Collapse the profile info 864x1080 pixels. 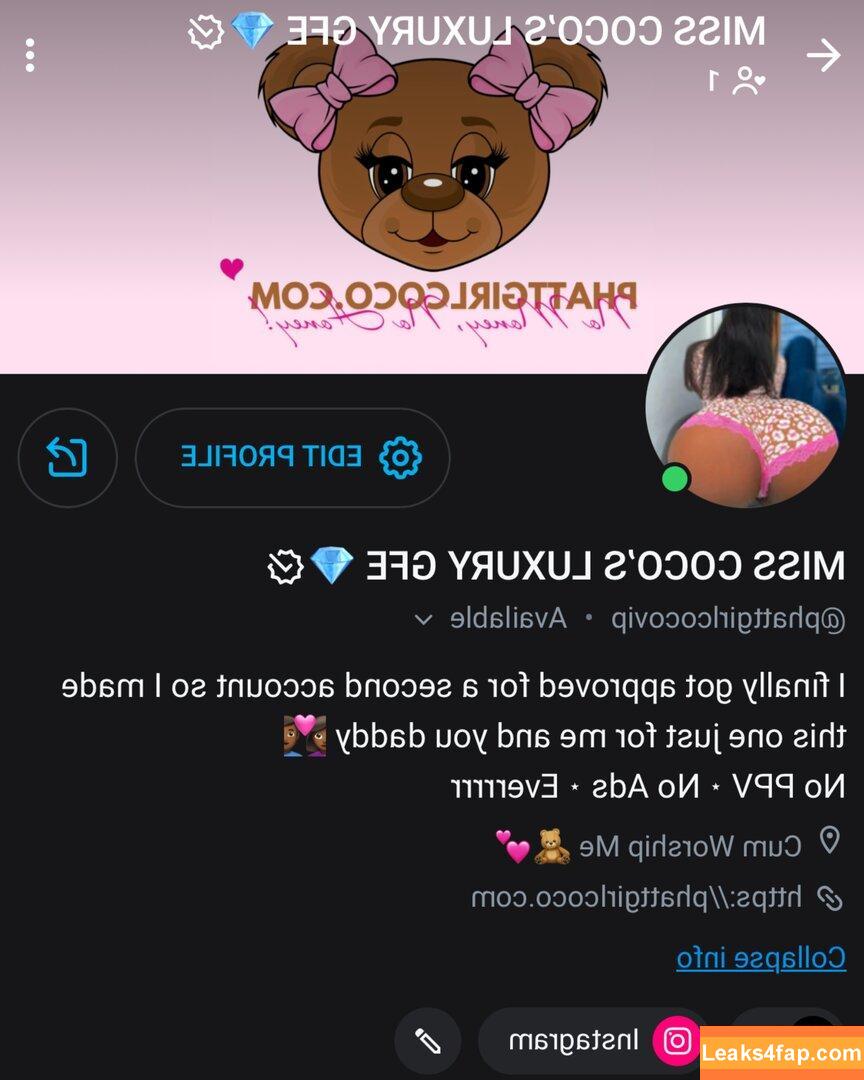click(x=761, y=958)
